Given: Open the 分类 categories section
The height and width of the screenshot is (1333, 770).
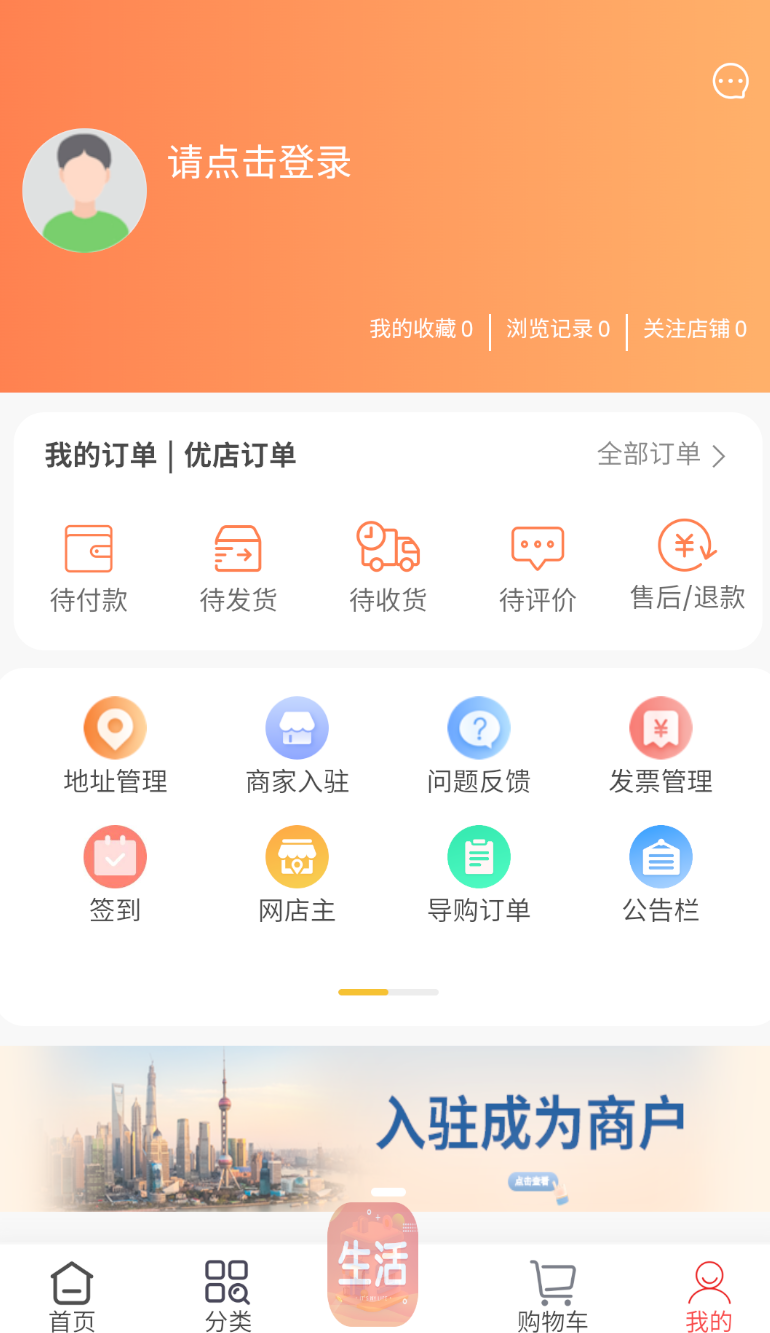Looking at the screenshot, I should 226,1292.
